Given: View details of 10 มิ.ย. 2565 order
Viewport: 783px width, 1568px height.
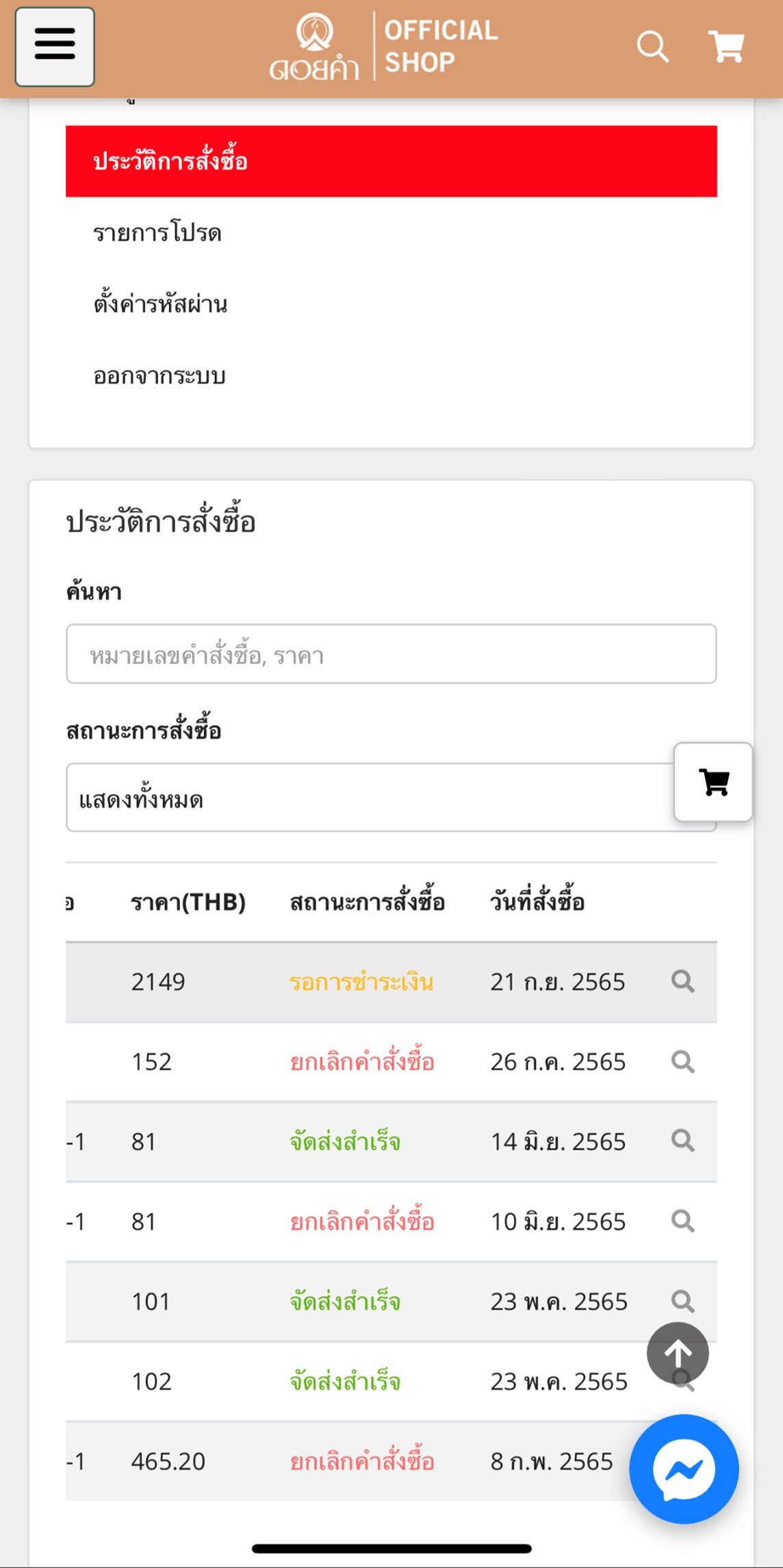Looking at the screenshot, I should 682,1221.
